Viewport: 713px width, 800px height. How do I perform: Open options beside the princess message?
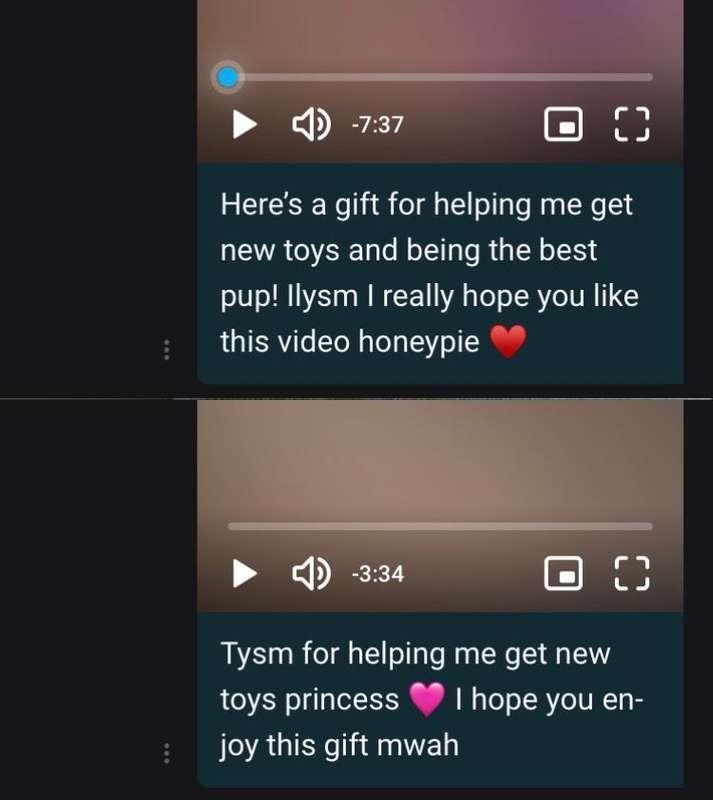tap(166, 752)
